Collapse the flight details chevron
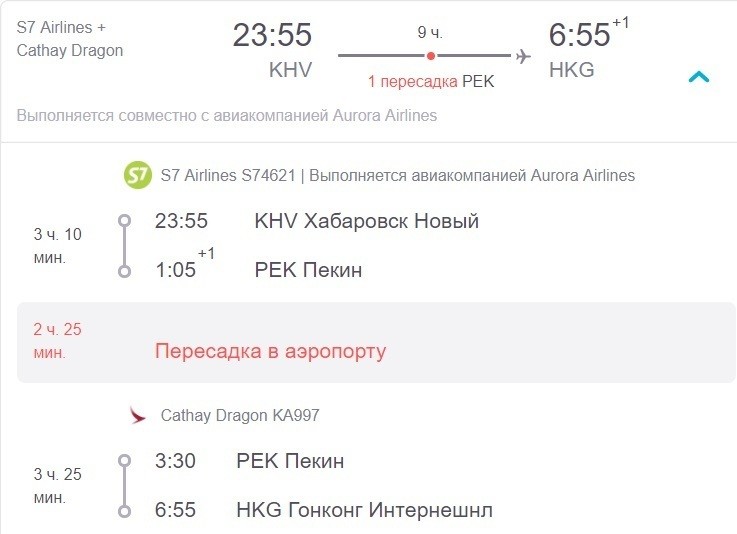This screenshot has height=534, width=737. tap(699, 76)
